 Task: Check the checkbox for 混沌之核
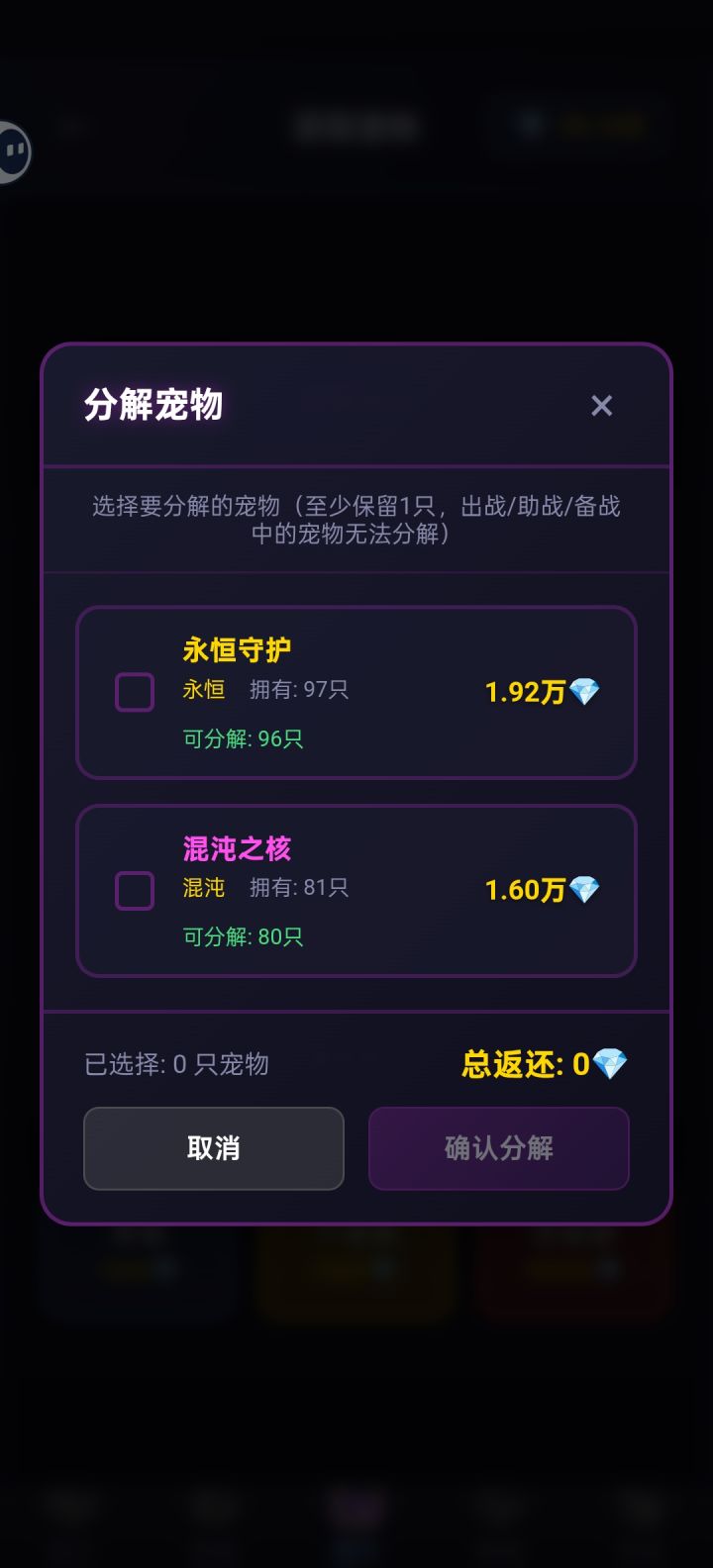click(x=134, y=890)
